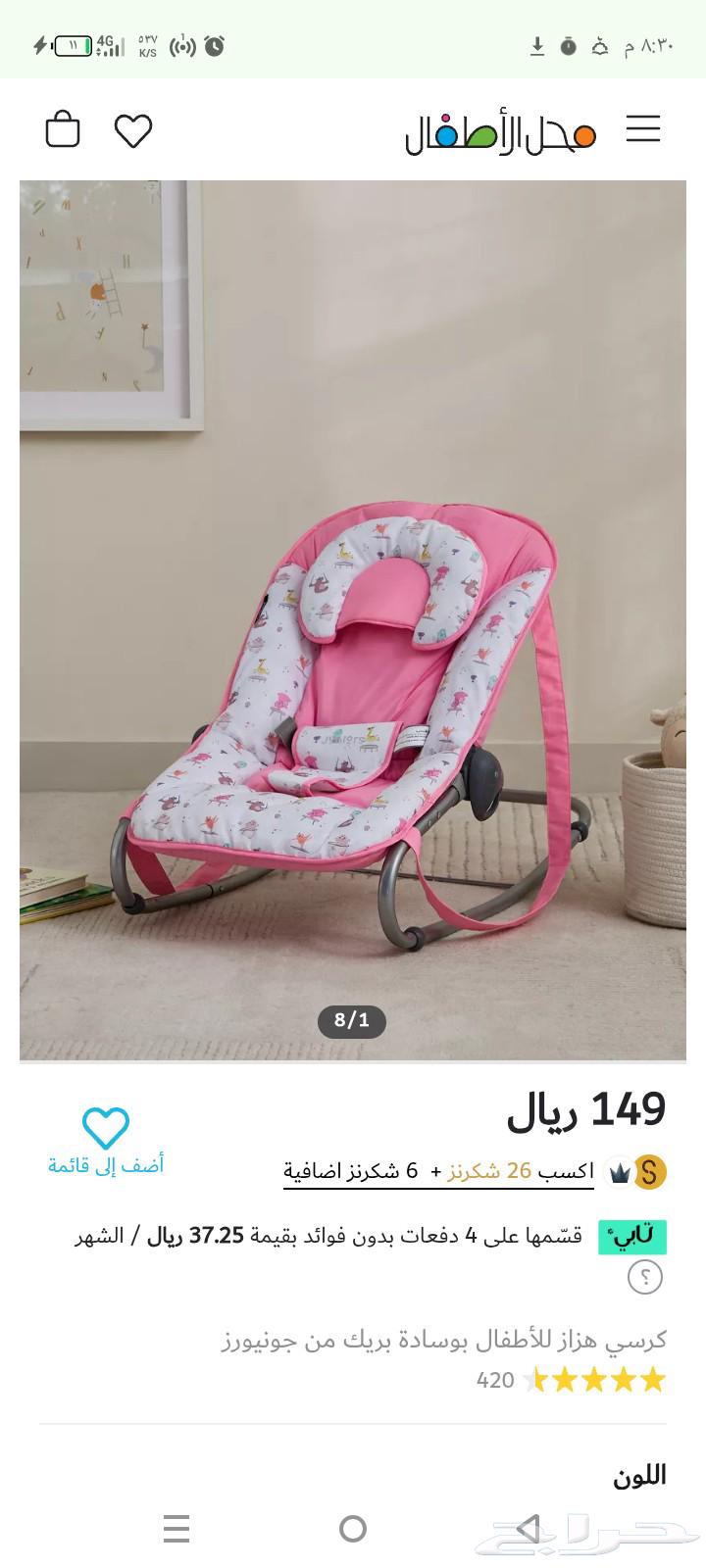The height and width of the screenshot is (1568, 706).
Task: Tap the battery indicator showing 11
Action: coord(74,44)
